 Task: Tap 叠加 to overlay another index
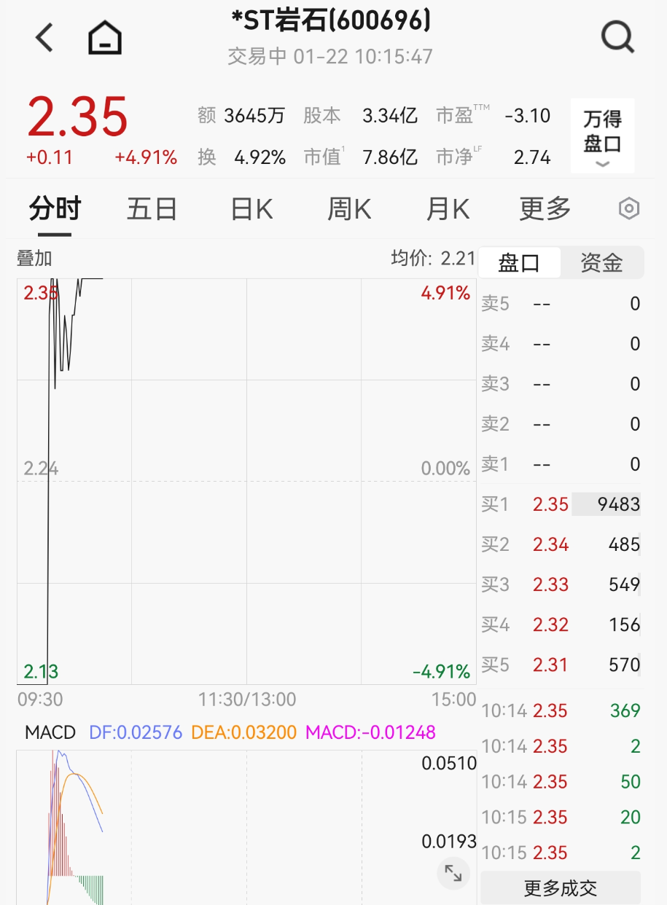(x=34, y=259)
